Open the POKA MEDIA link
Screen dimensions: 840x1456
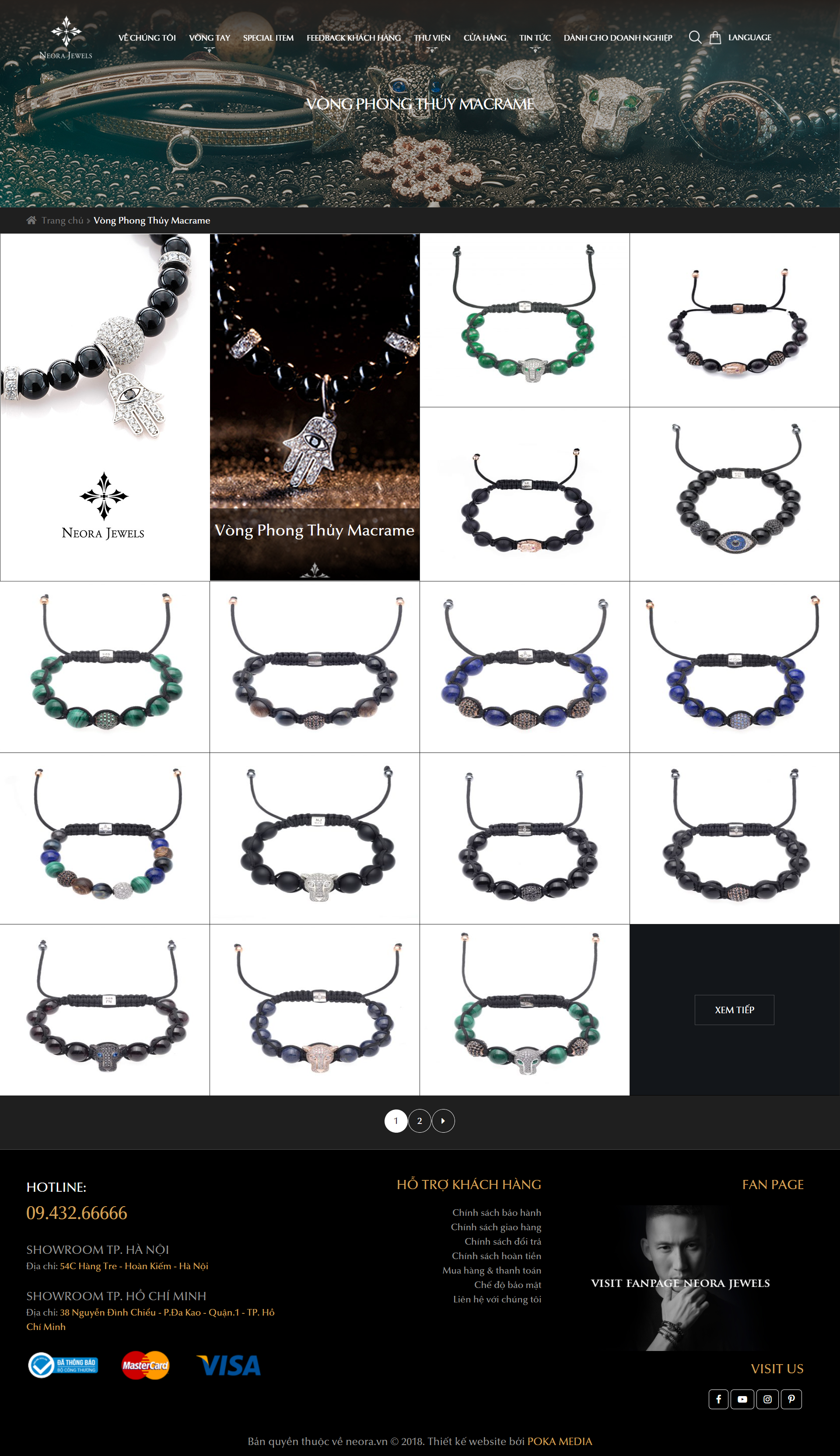pos(559,1441)
